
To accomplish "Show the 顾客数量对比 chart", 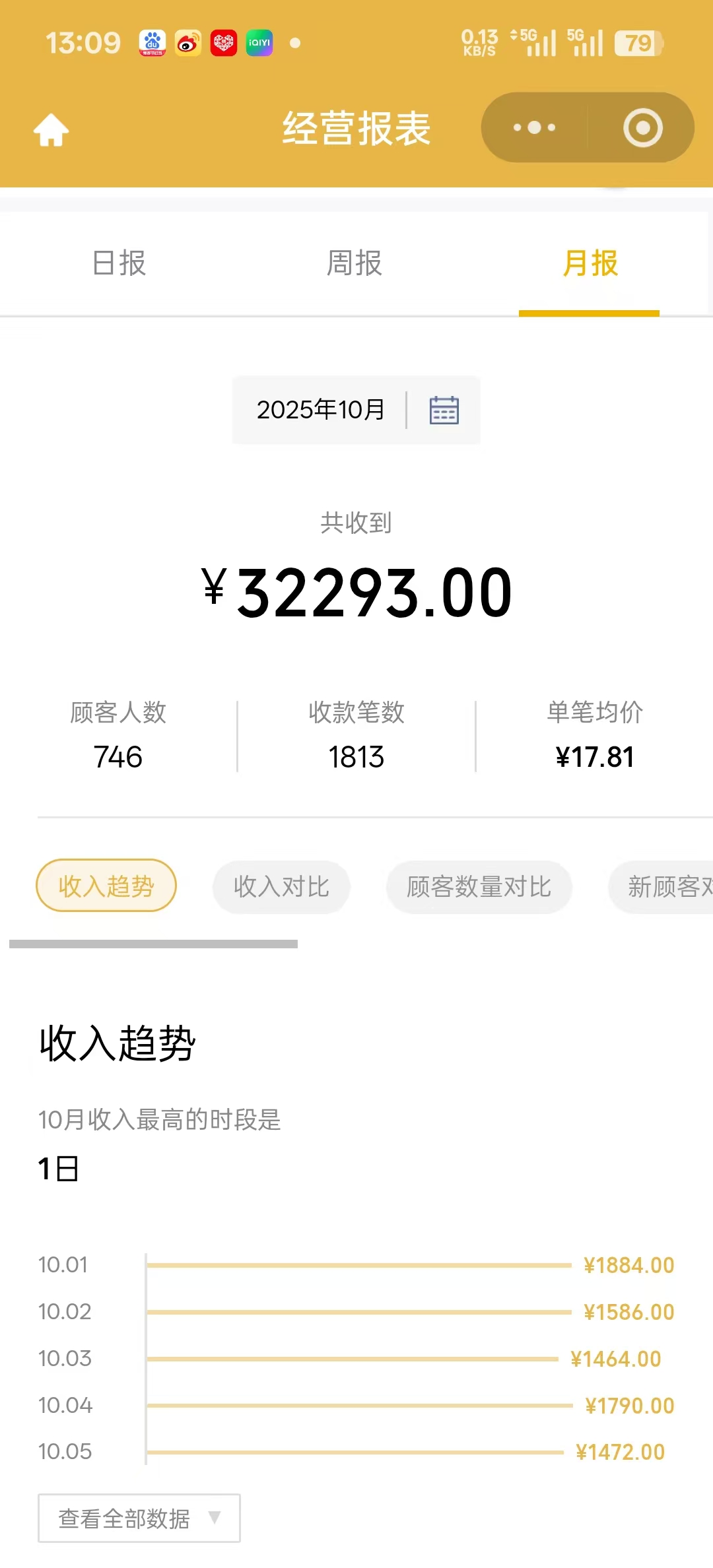I will pyautogui.click(x=479, y=887).
